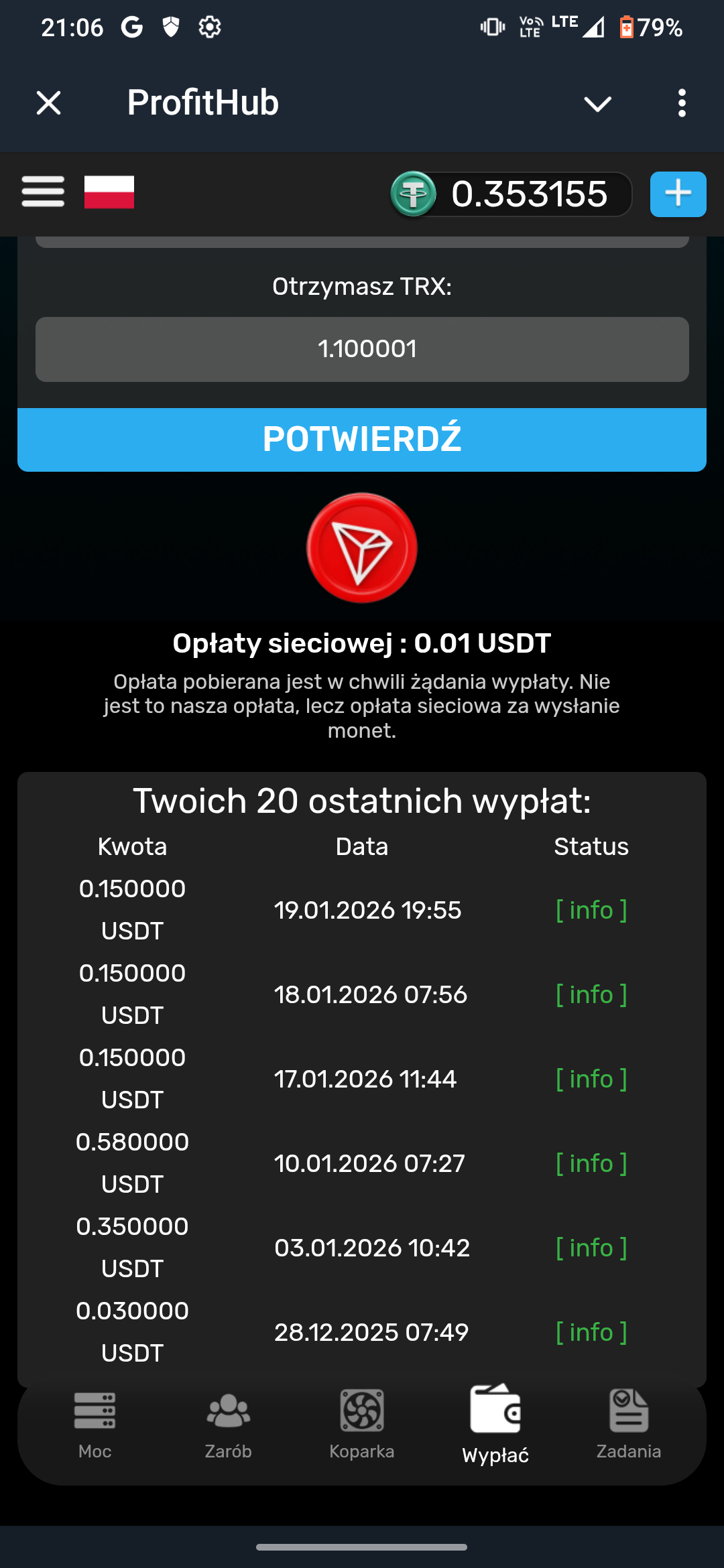The width and height of the screenshot is (724, 1568).
Task: Change language via the Polish flag
Action: [109, 192]
